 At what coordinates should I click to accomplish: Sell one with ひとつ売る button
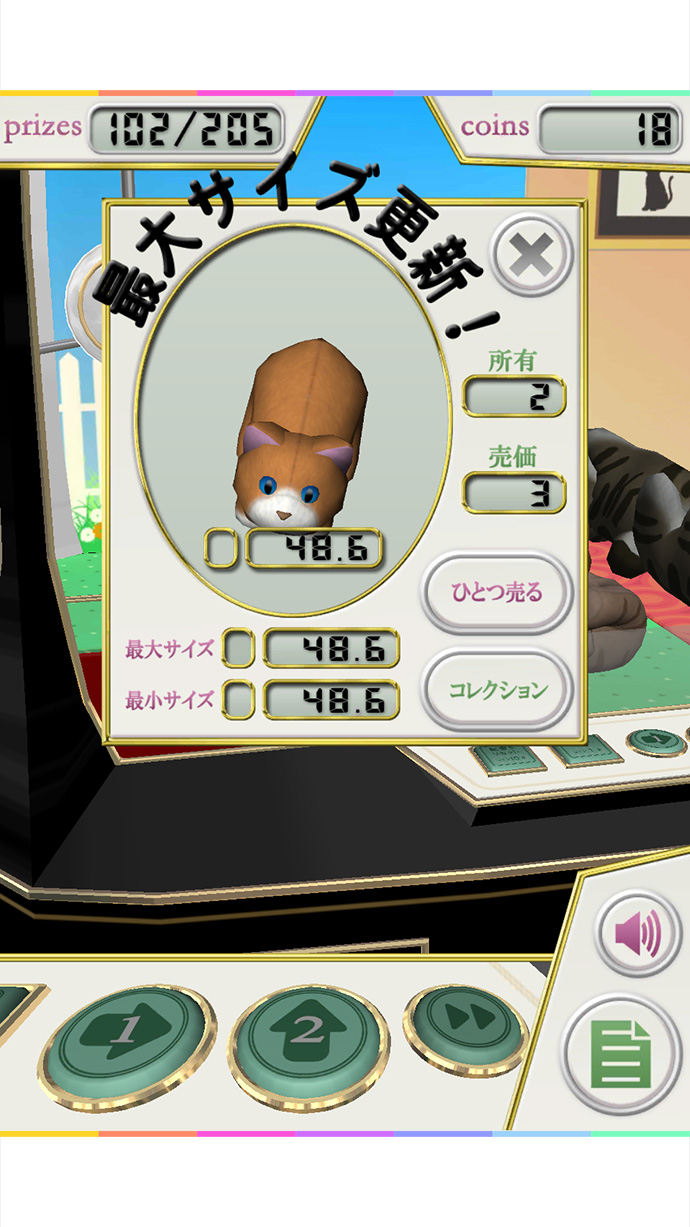497,592
